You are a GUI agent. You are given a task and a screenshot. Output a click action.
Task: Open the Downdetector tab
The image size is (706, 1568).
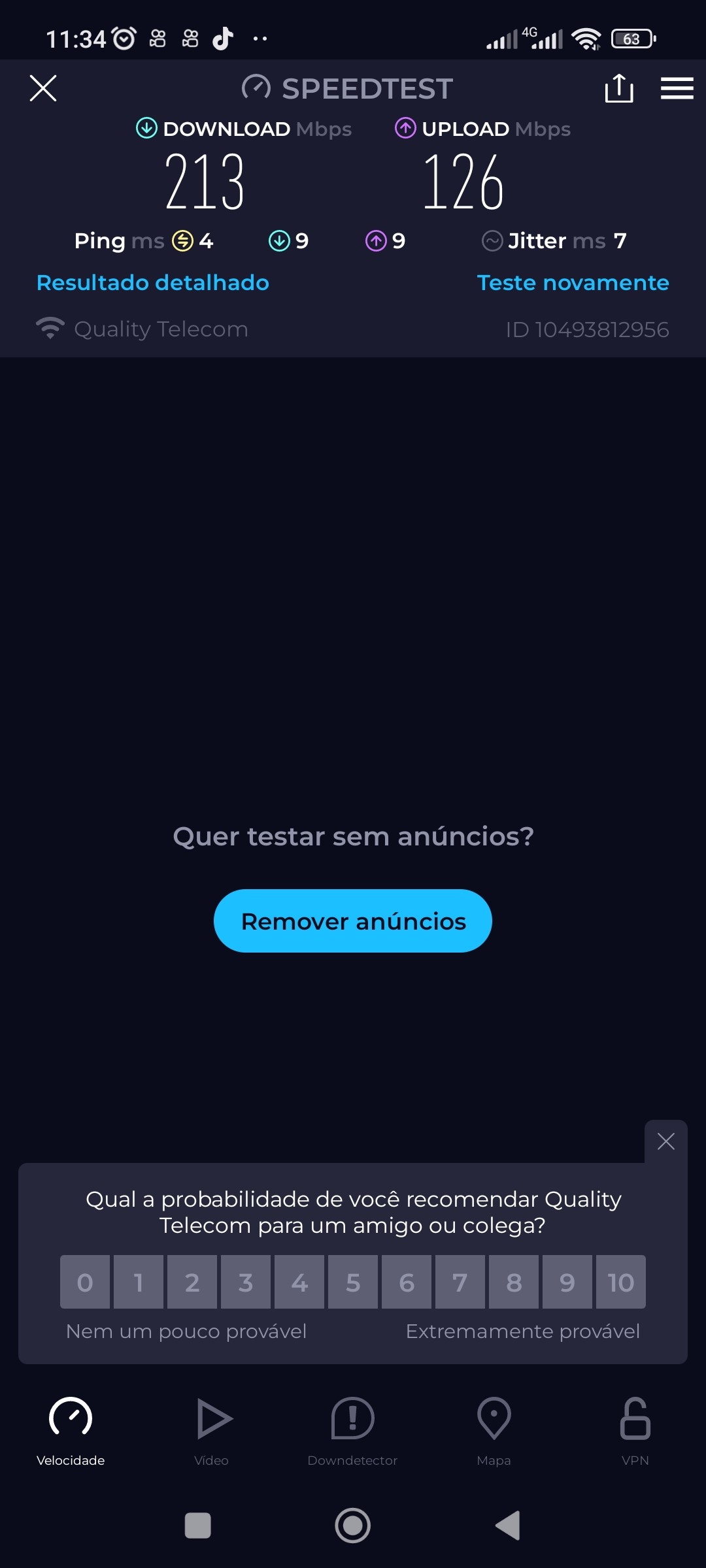pos(353,1431)
